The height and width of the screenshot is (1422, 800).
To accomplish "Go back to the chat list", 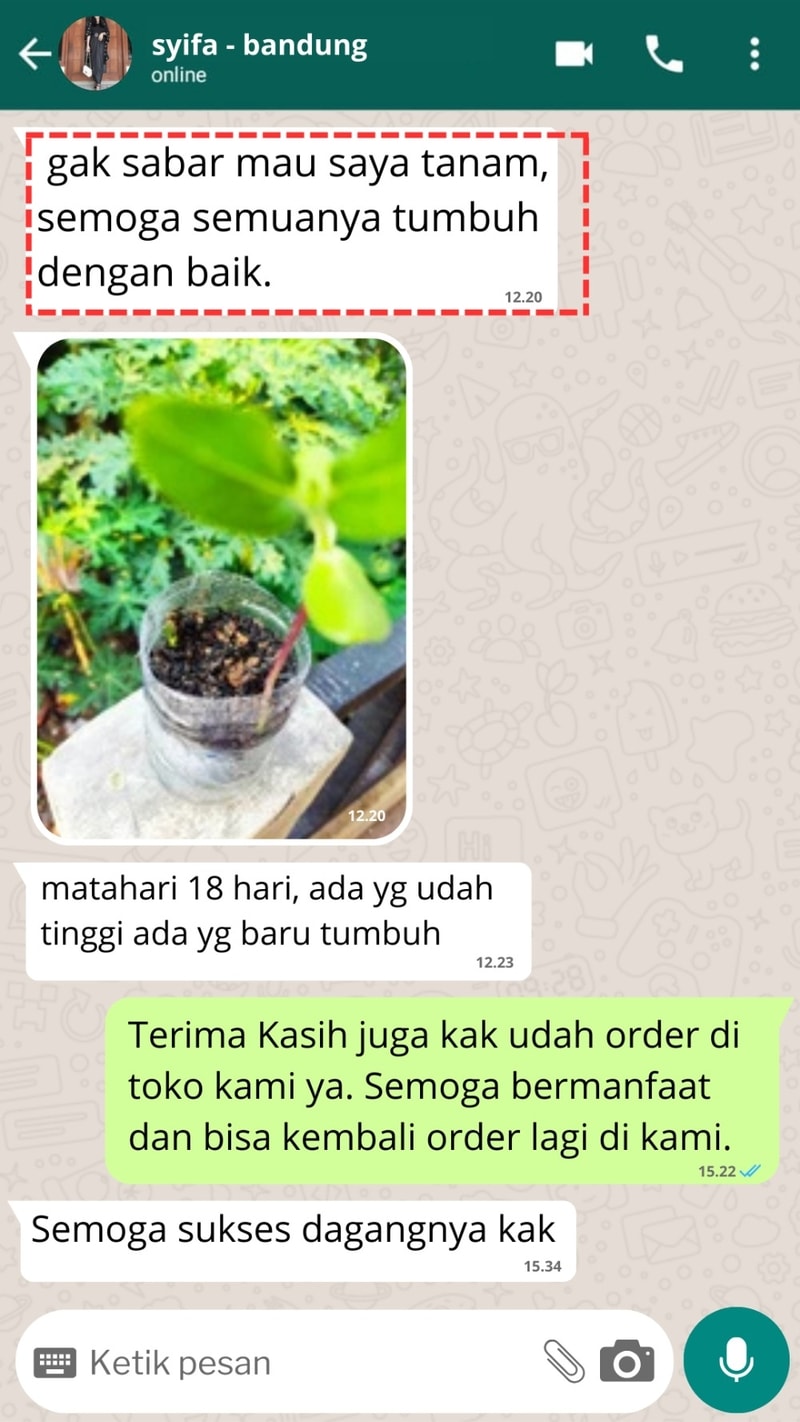I will 35,54.
